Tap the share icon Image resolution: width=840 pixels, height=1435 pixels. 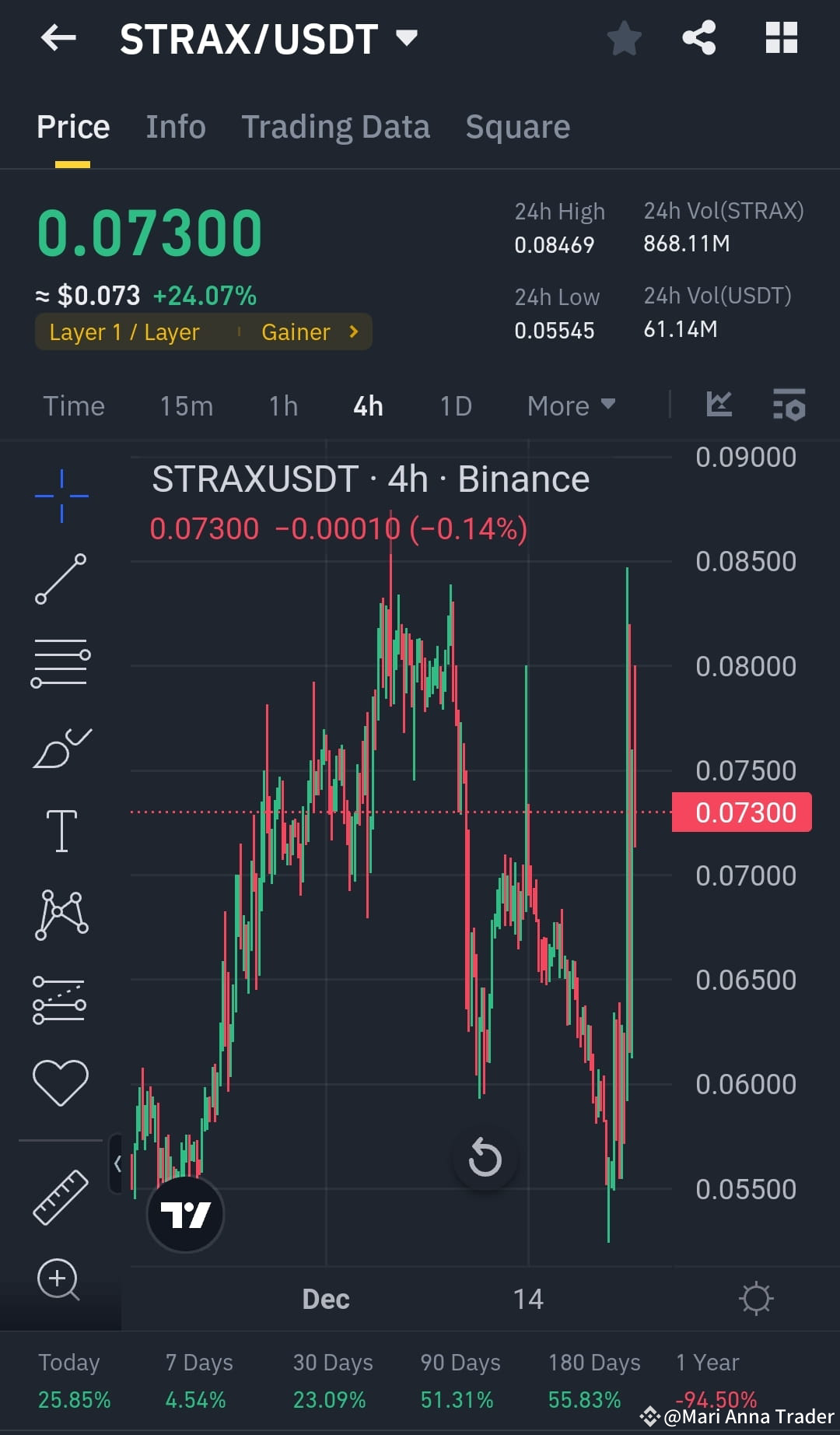click(x=698, y=37)
